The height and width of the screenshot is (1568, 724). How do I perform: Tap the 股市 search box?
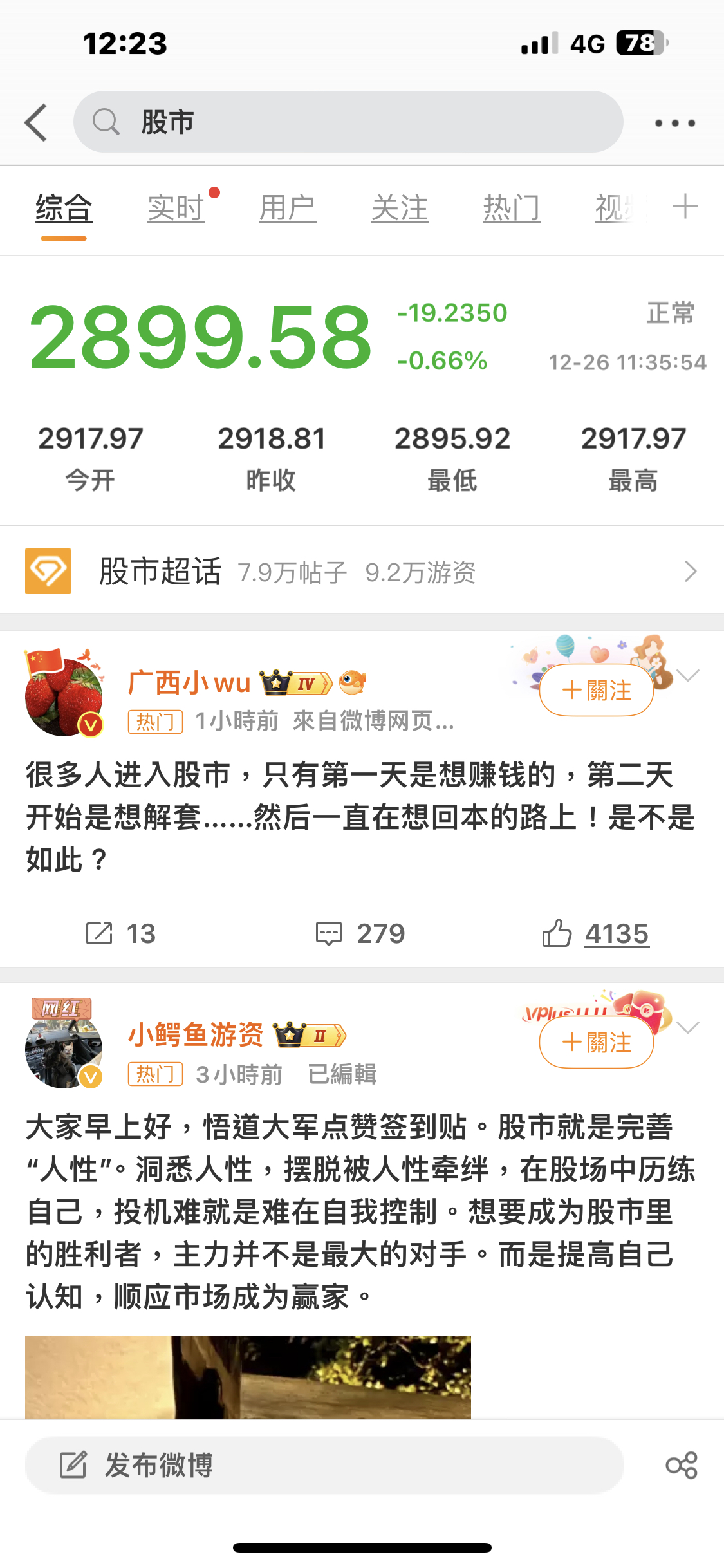348,122
